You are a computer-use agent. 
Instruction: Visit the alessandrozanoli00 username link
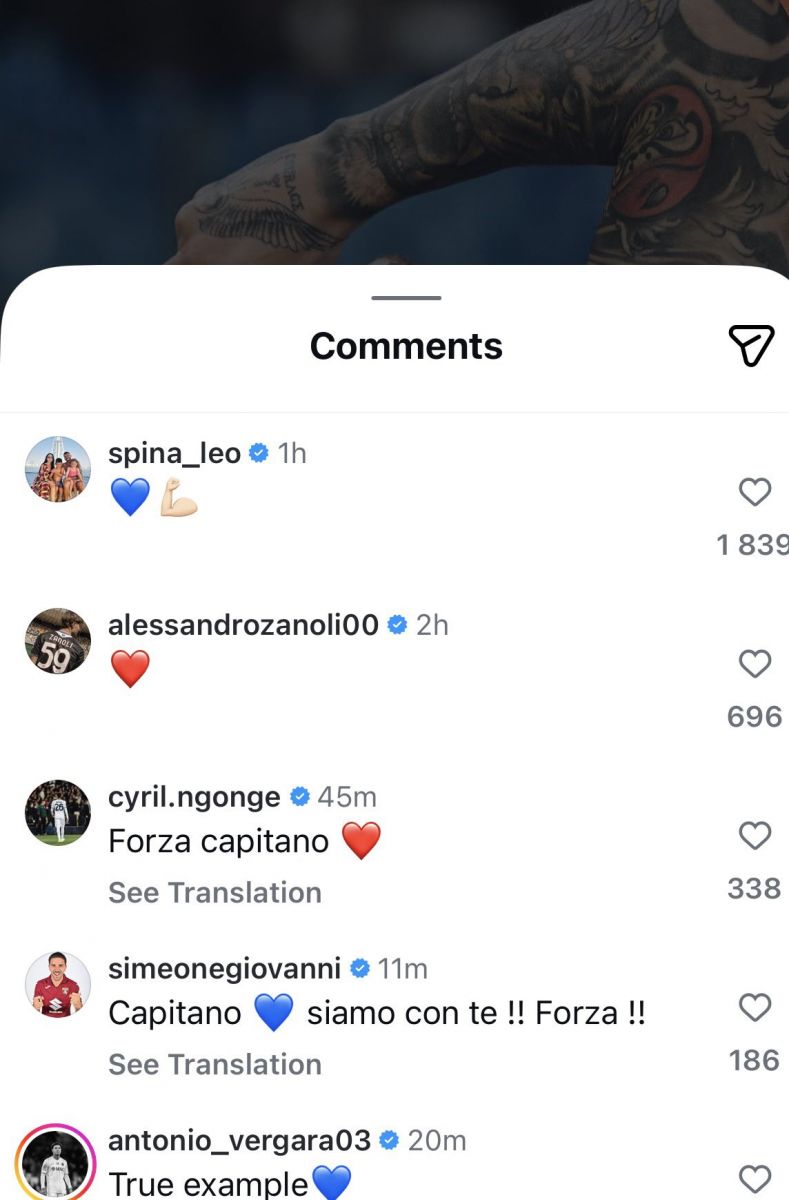243,625
